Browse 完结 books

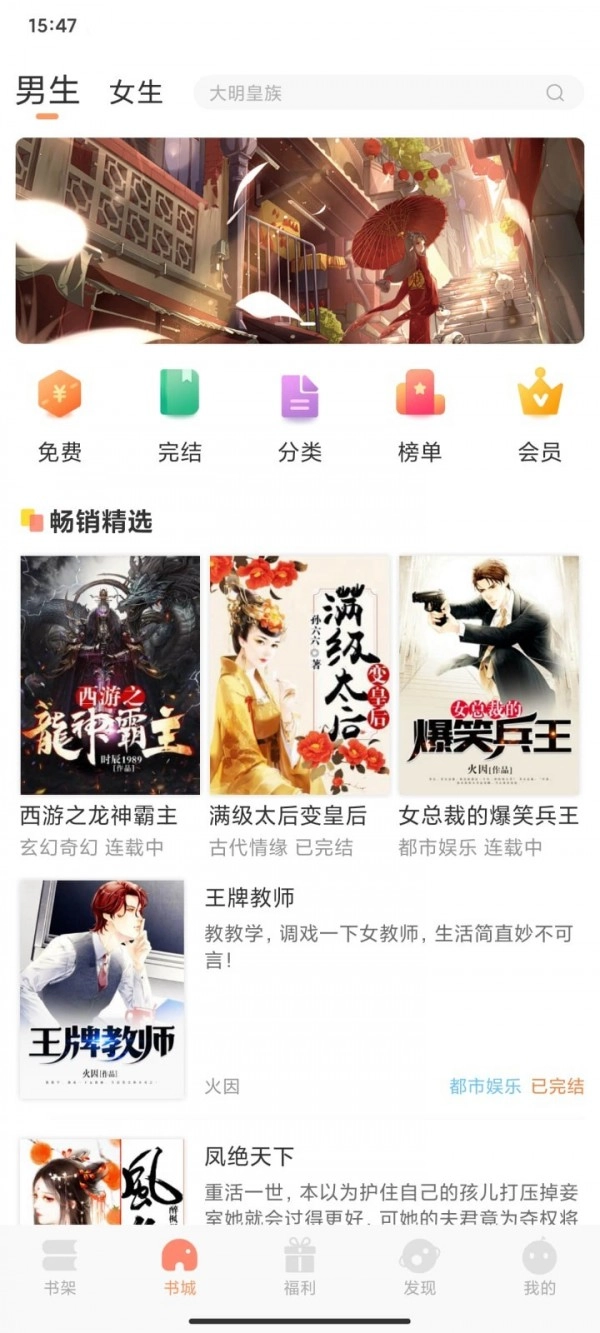pos(180,416)
